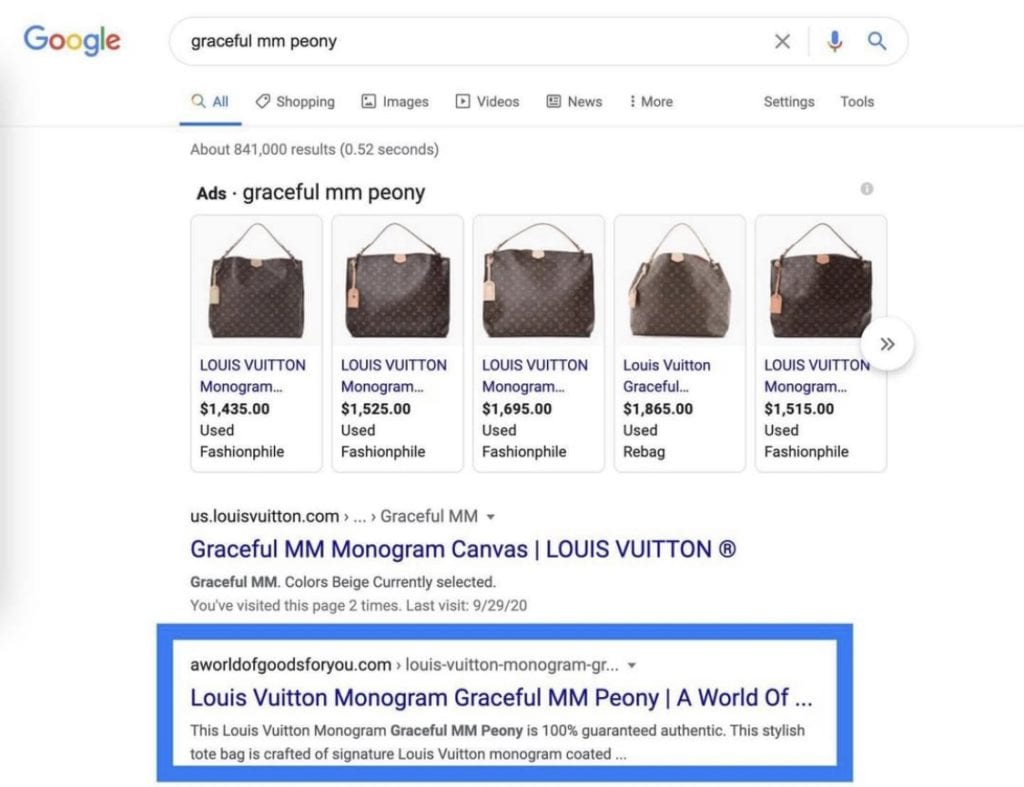The height and width of the screenshot is (787, 1024).
Task: Switch to the Images tab
Action: (395, 102)
